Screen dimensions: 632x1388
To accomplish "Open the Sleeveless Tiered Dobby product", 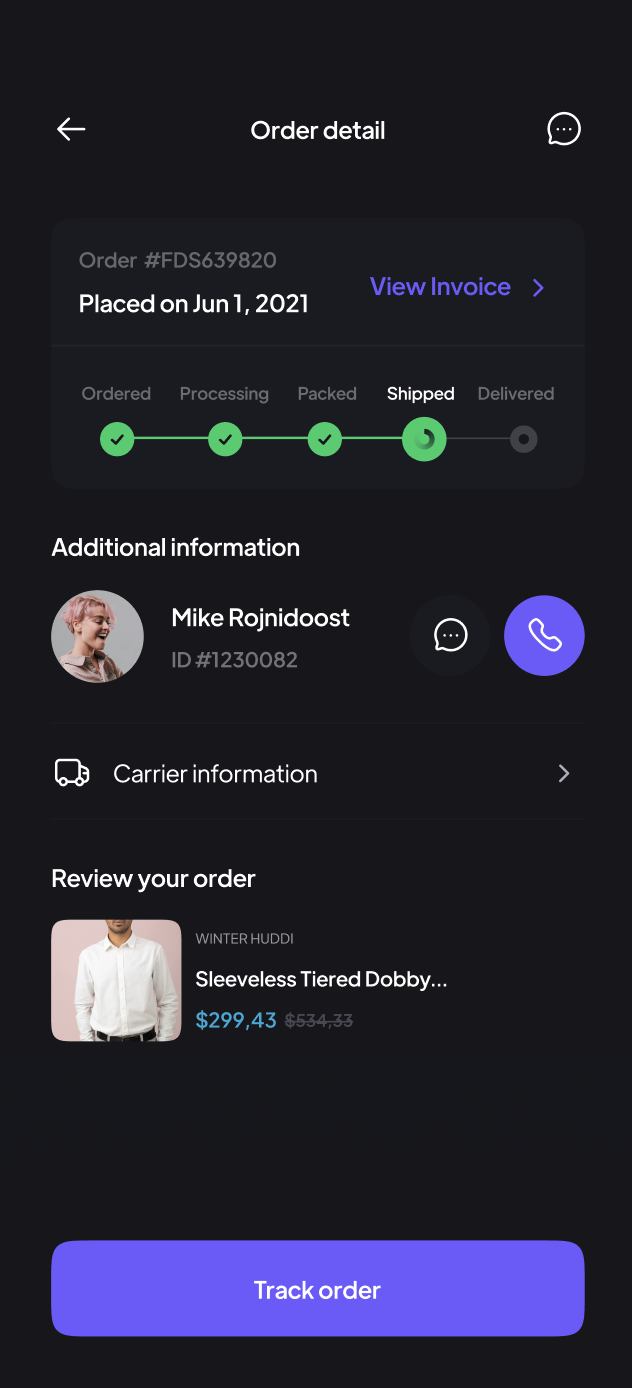I will click(x=320, y=979).
